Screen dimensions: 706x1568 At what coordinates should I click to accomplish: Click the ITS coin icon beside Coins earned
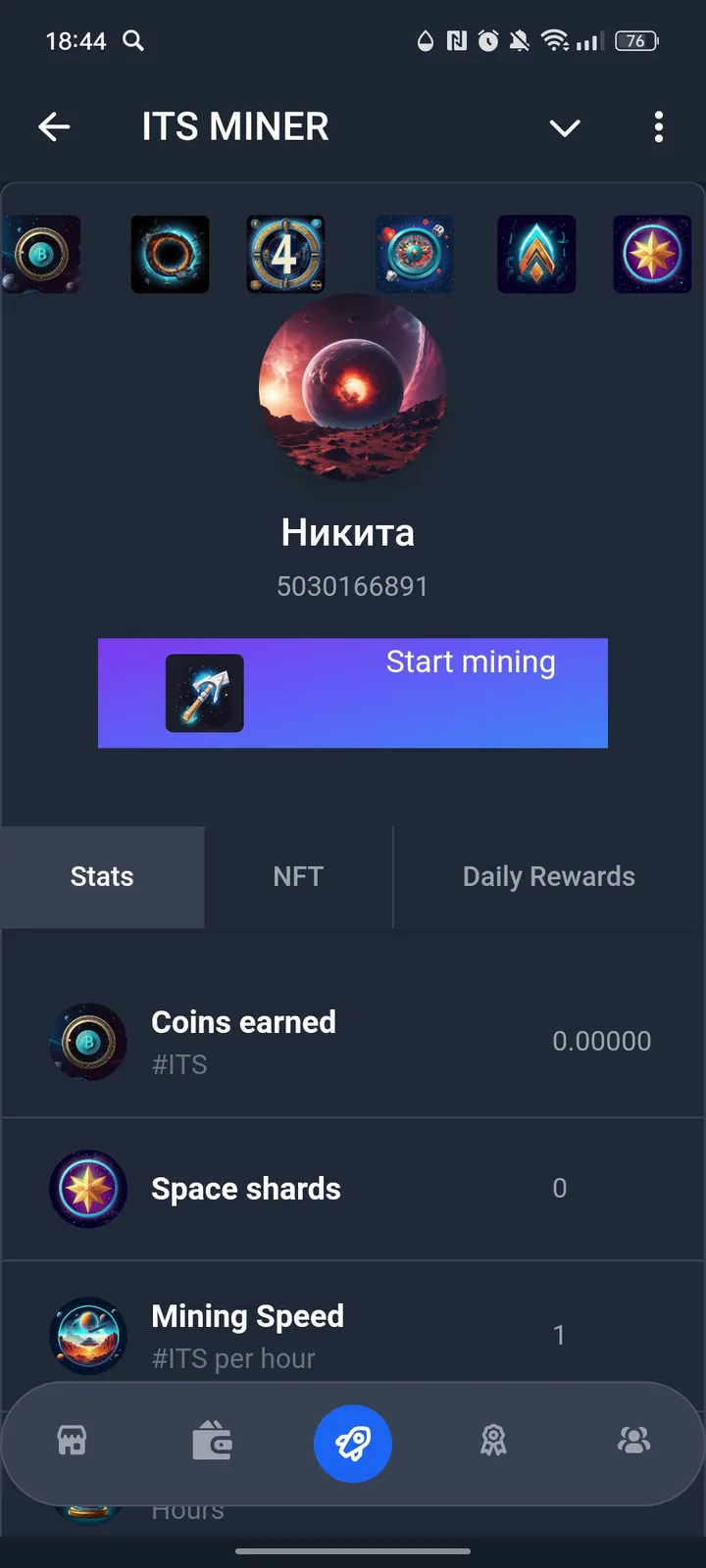pyautogui.click(x=88, y=1041)
